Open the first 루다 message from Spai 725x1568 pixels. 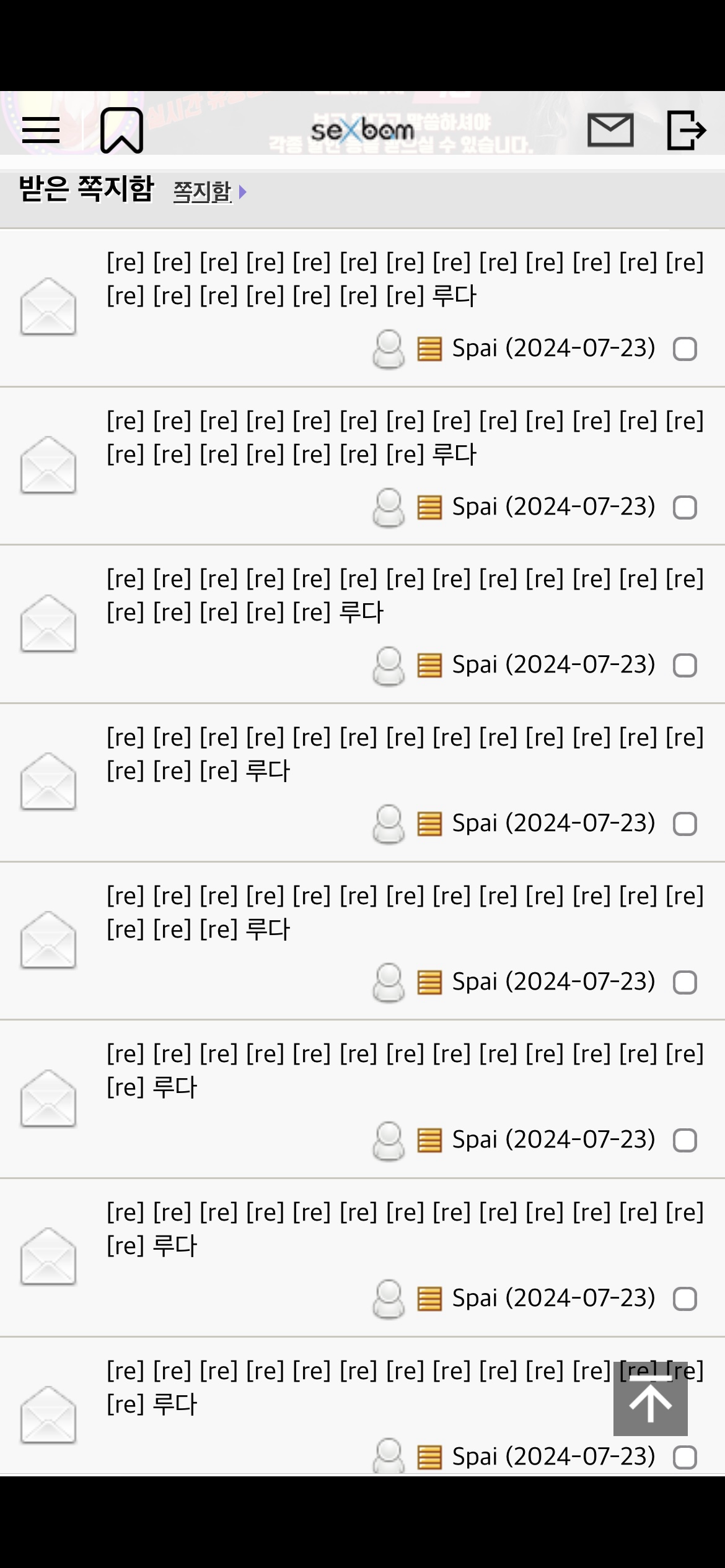(x=405, y=279)
